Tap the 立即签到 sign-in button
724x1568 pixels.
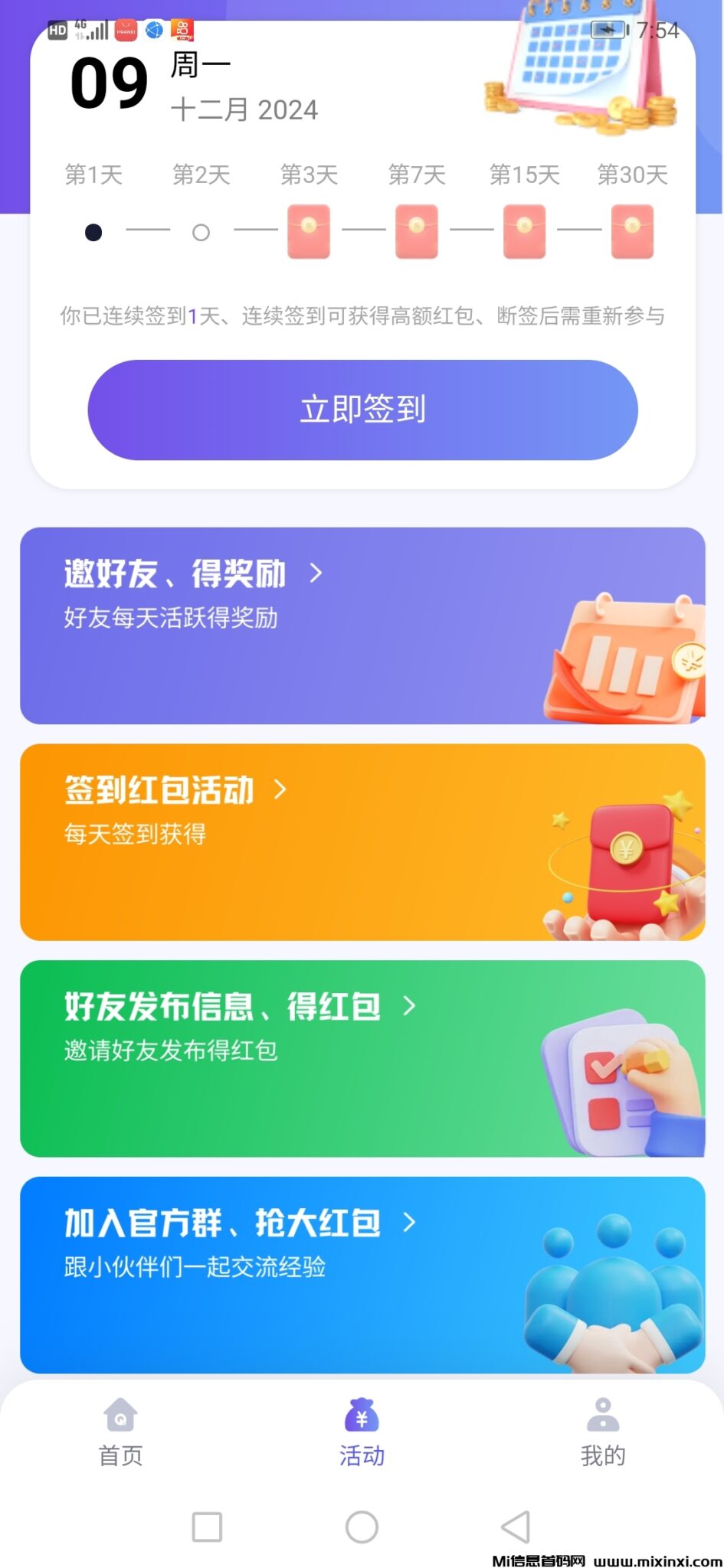tap(362, 410)
